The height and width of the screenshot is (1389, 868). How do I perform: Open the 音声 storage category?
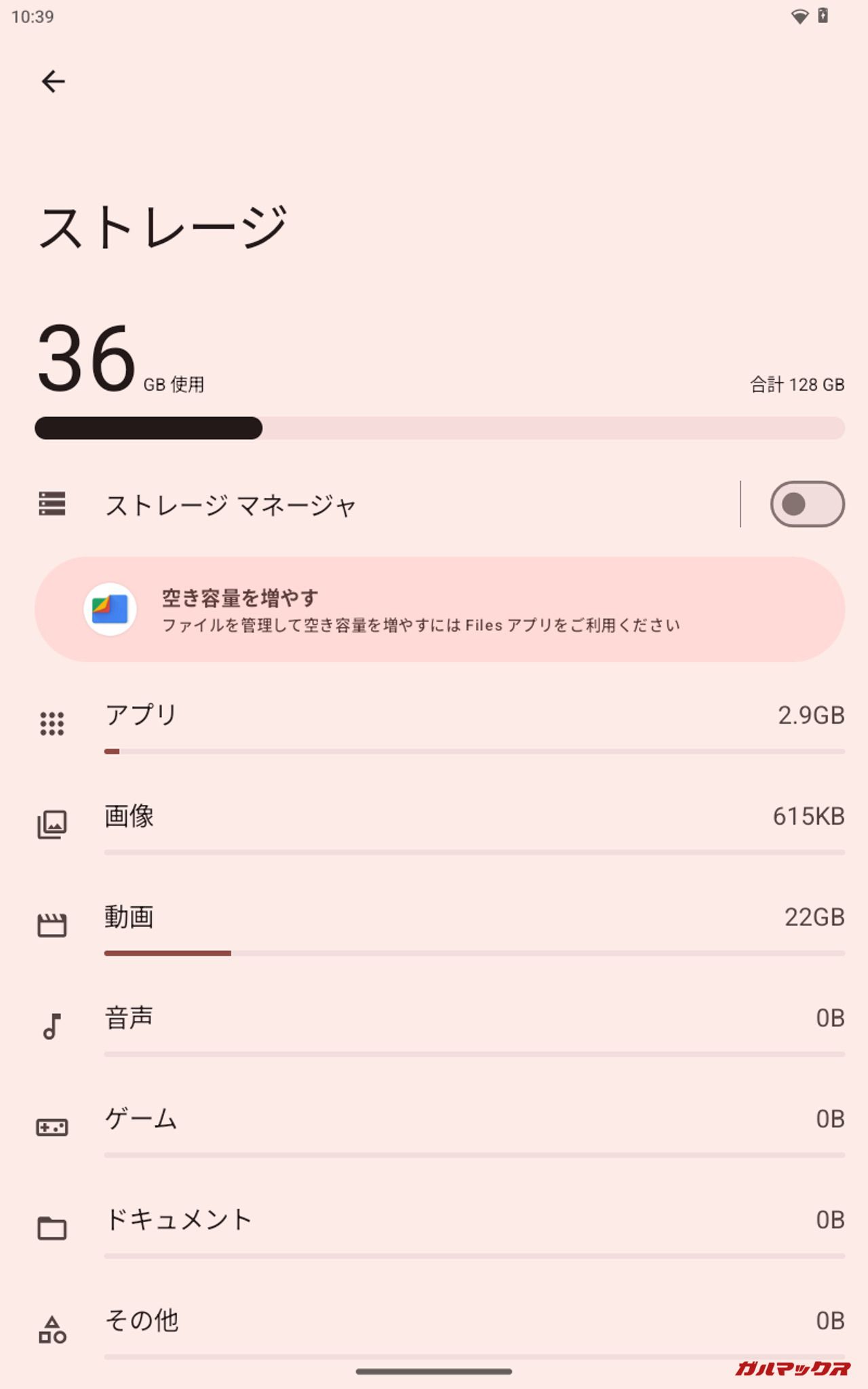(x=439, y=1025)
